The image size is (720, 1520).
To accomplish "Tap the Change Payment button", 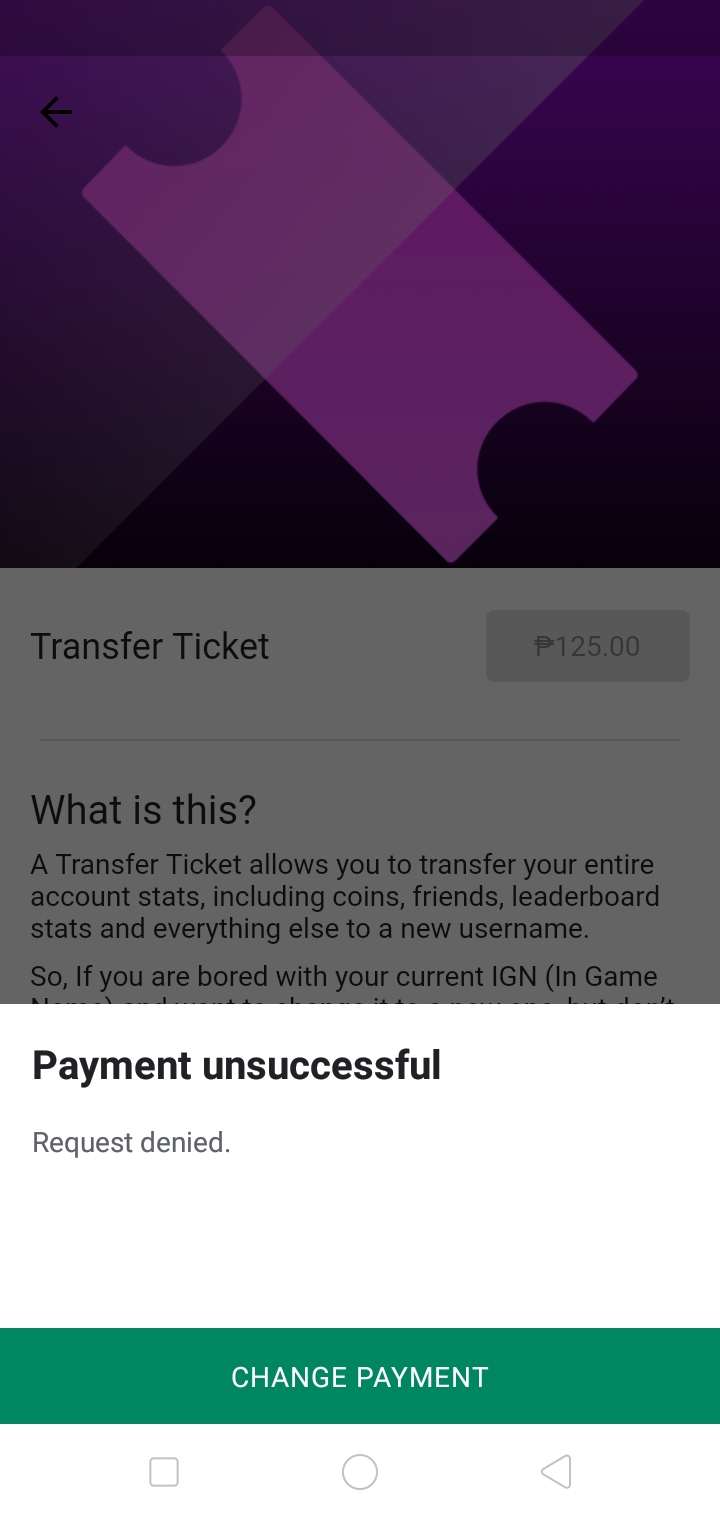I will tap(360, 1376).
